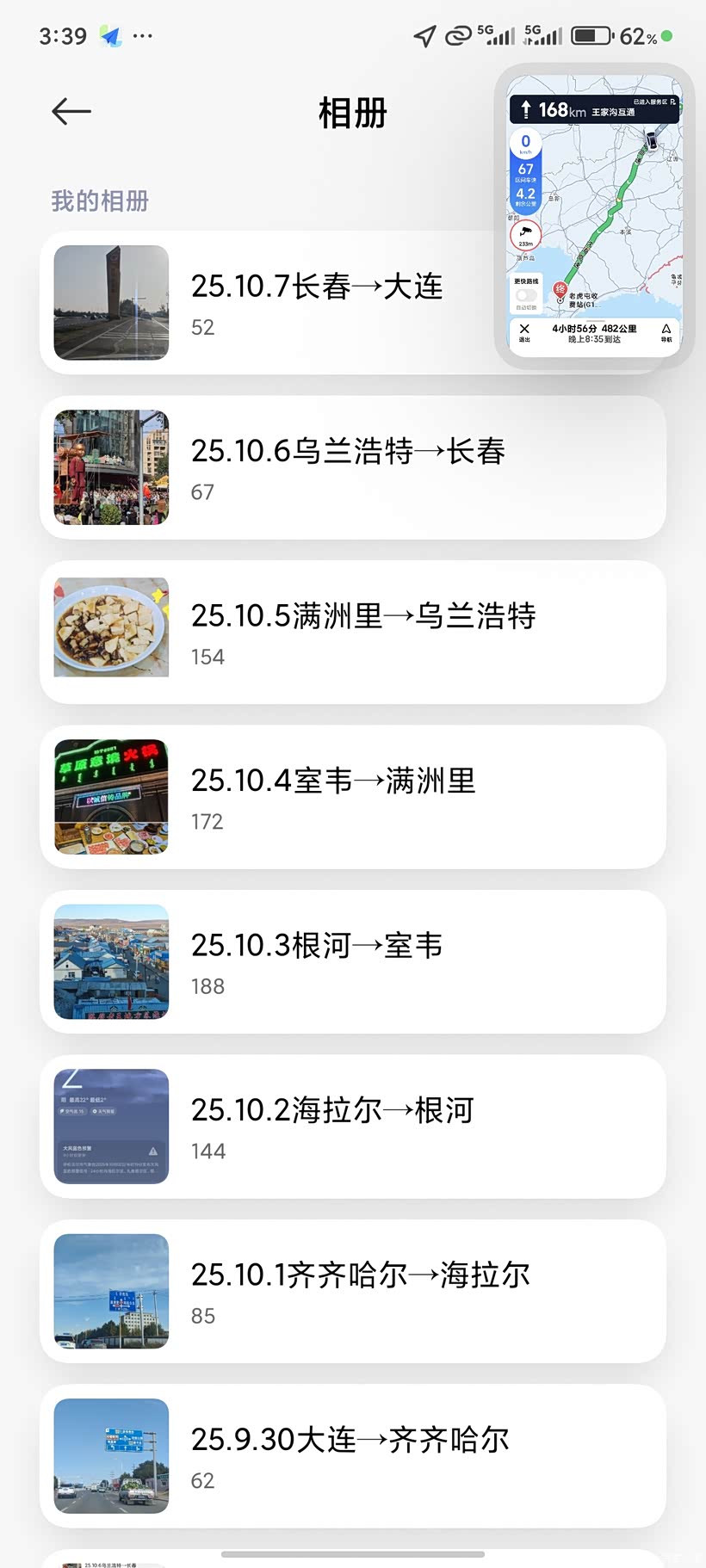
Task: Open the 25.9.30大连→齐齐哈尔 album
Action: pos(352,1456)
